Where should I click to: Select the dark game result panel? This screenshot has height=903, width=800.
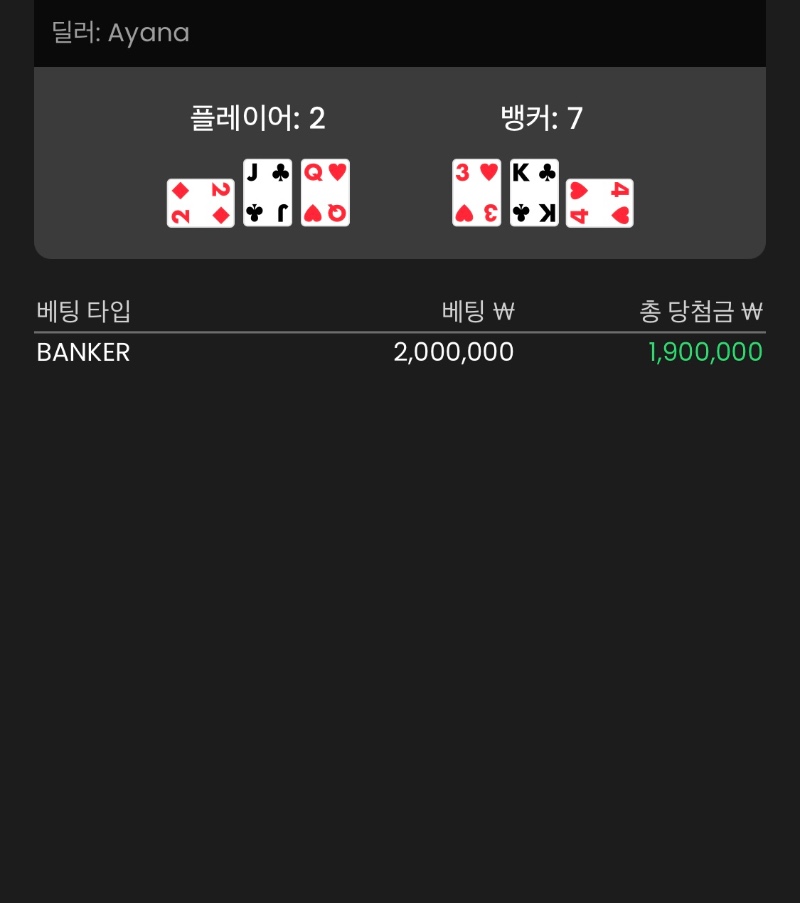[400, 162]
